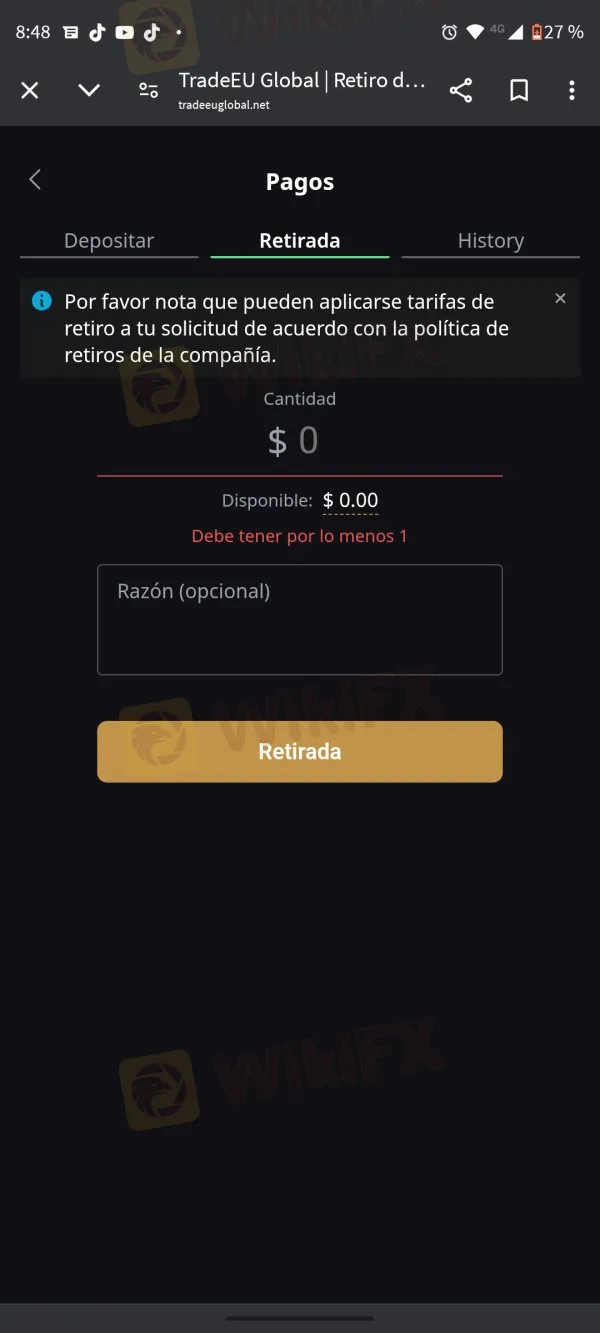The width and height of the screenshot is (600, 1333).
Task: Tap the underlined available balance $ 0.00
Action: [350, 501]
